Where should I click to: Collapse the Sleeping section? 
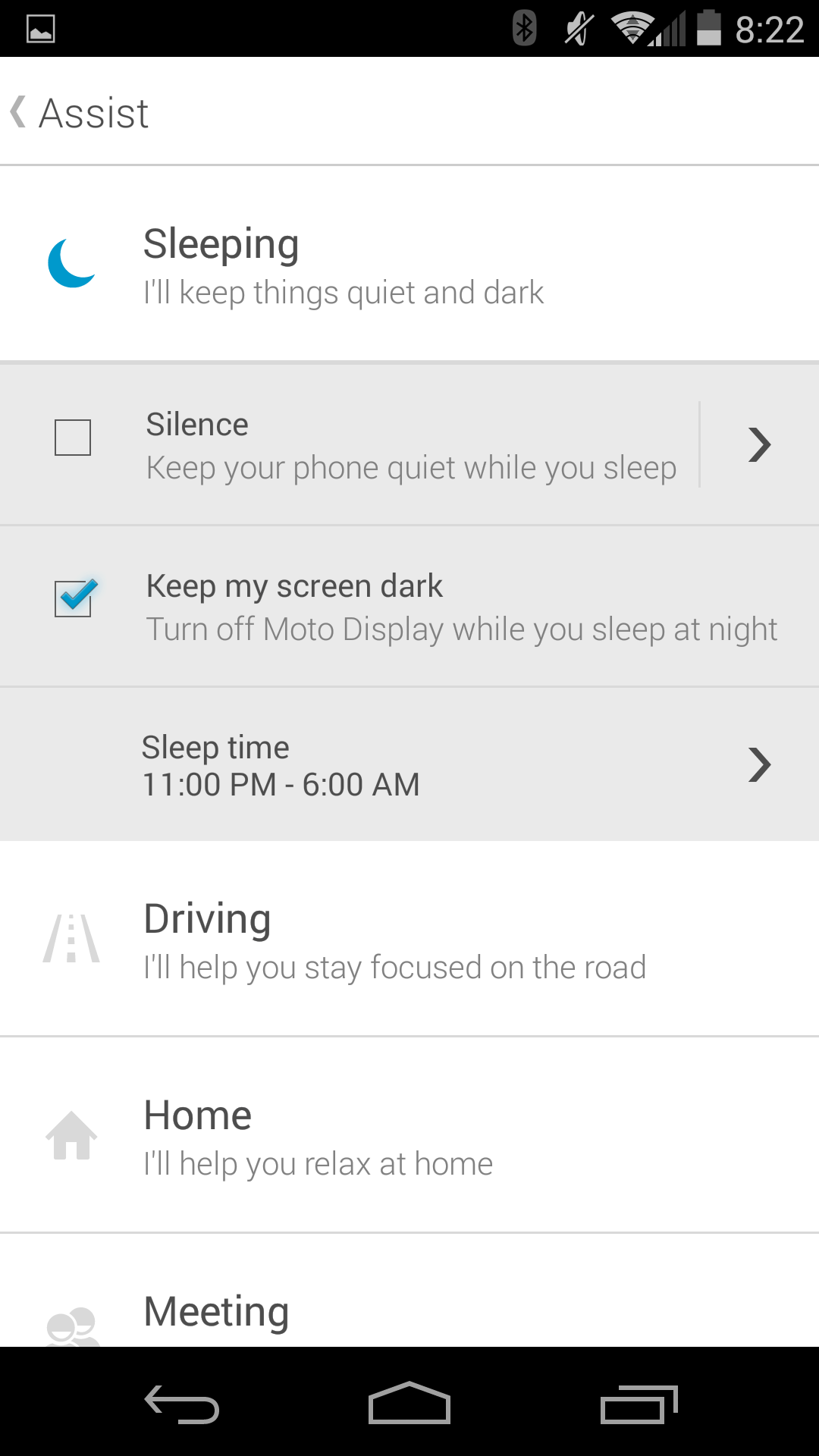pos(409,264)
